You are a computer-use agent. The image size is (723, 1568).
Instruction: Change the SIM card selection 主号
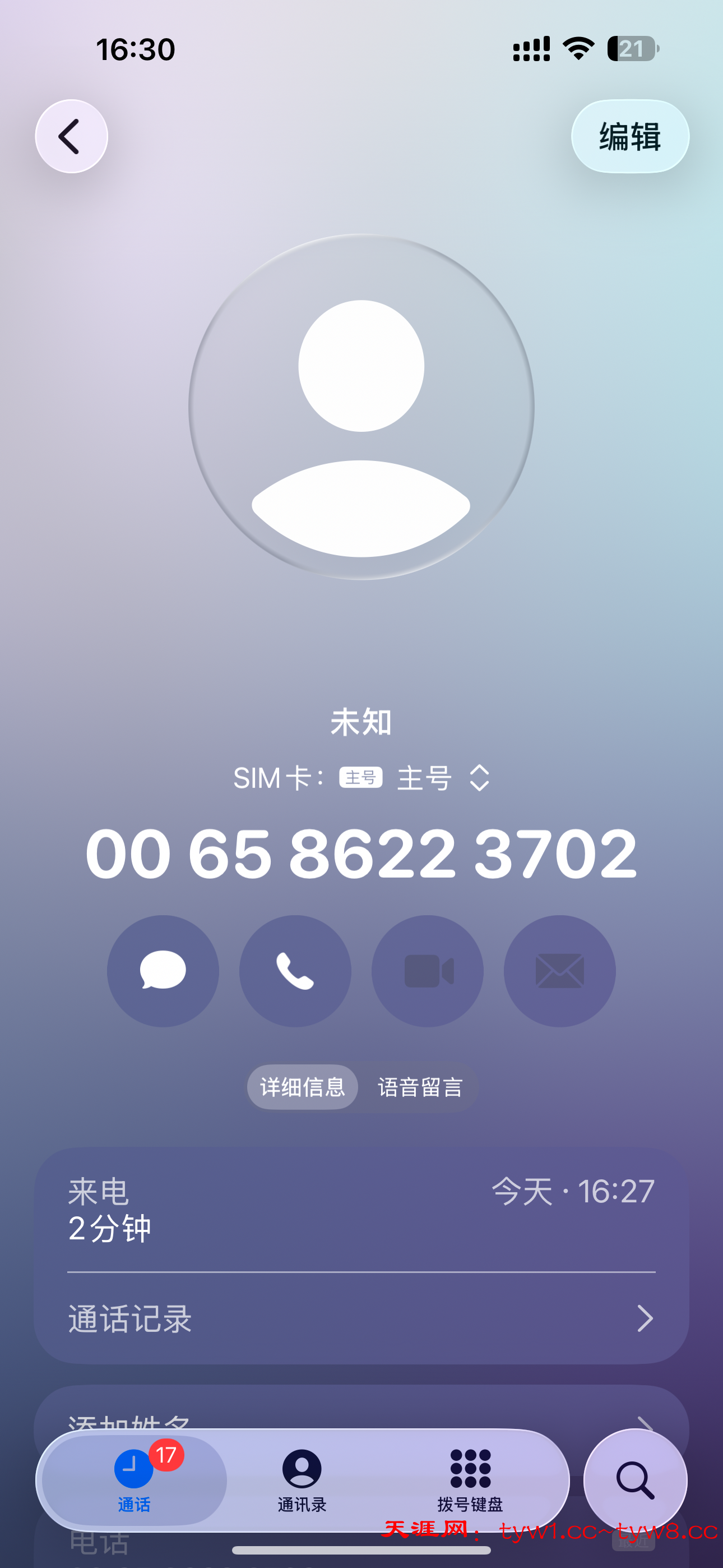(x=443, y=778)
